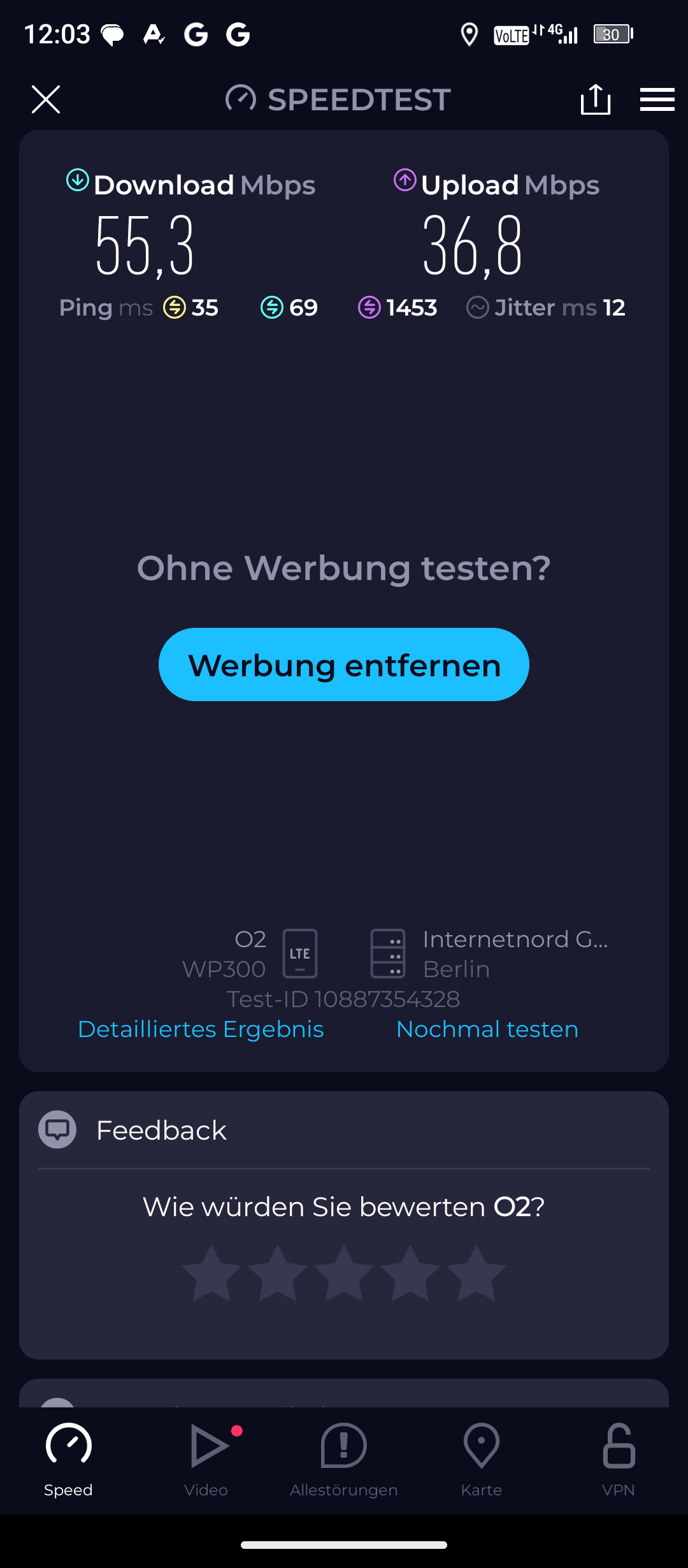The width and height of the screenshot is (688, 1568).
Task: Close the Speedtest result screen
Action: 46,99
